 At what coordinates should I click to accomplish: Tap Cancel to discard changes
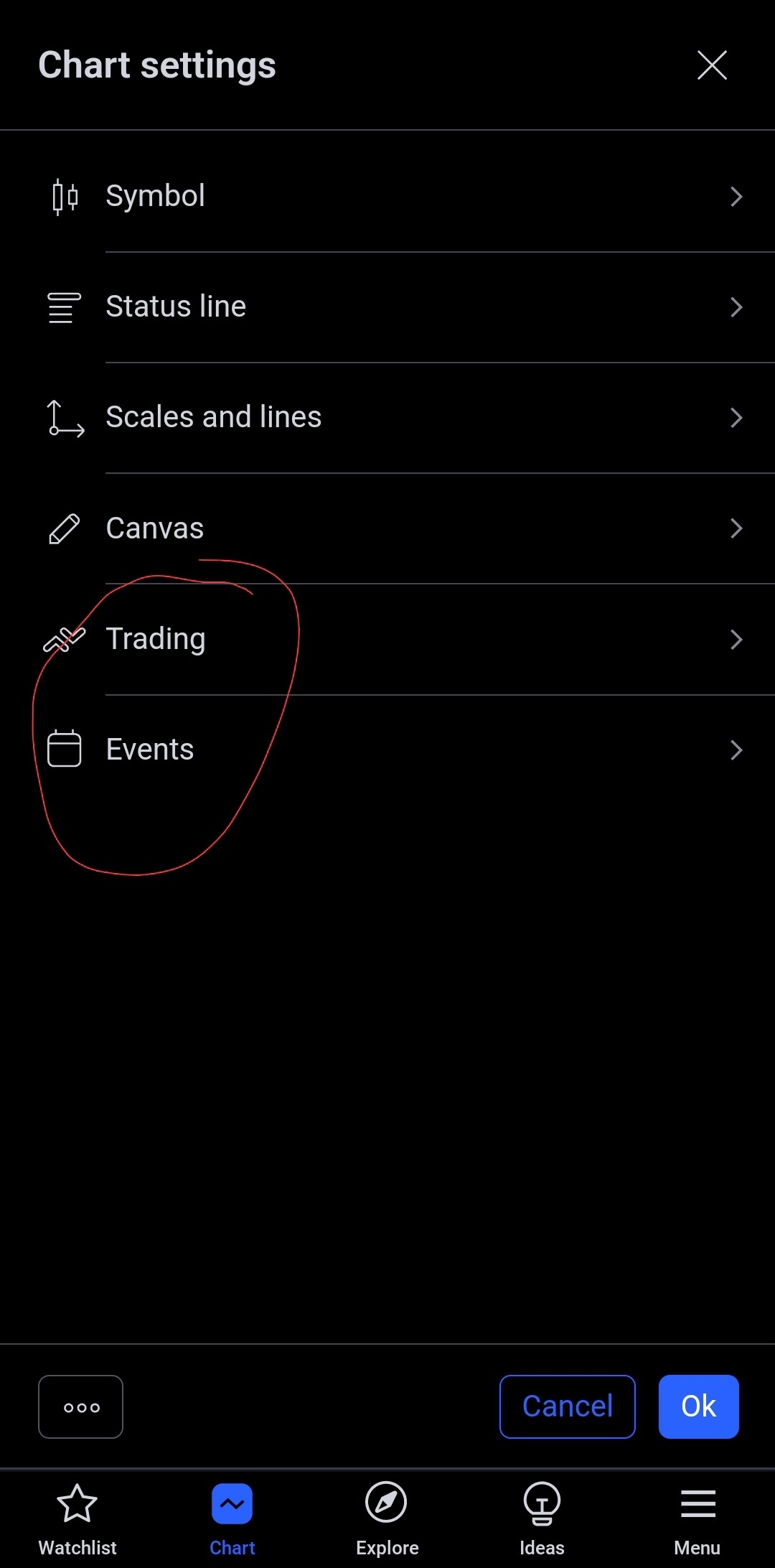pos(567,1406)
